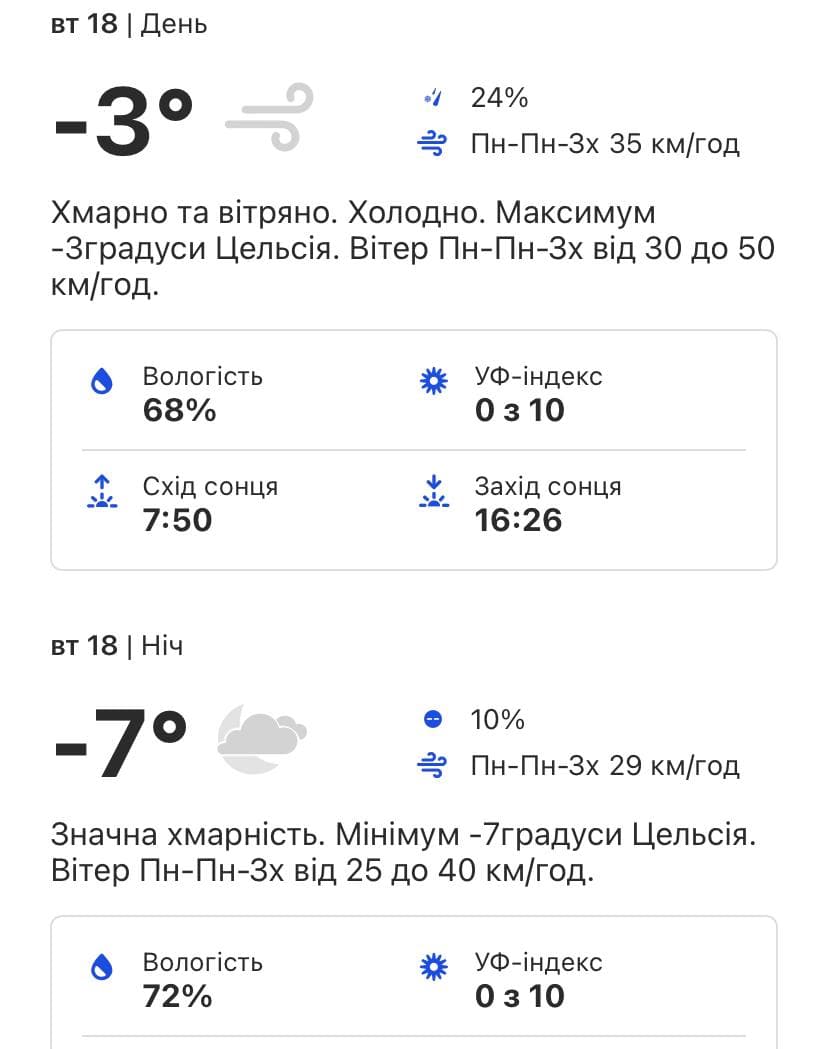Click the wind icon next to Пн-Пн-Зх 35 км/год
Screen dimensions: 828x1049
click(x=433, y=144)
